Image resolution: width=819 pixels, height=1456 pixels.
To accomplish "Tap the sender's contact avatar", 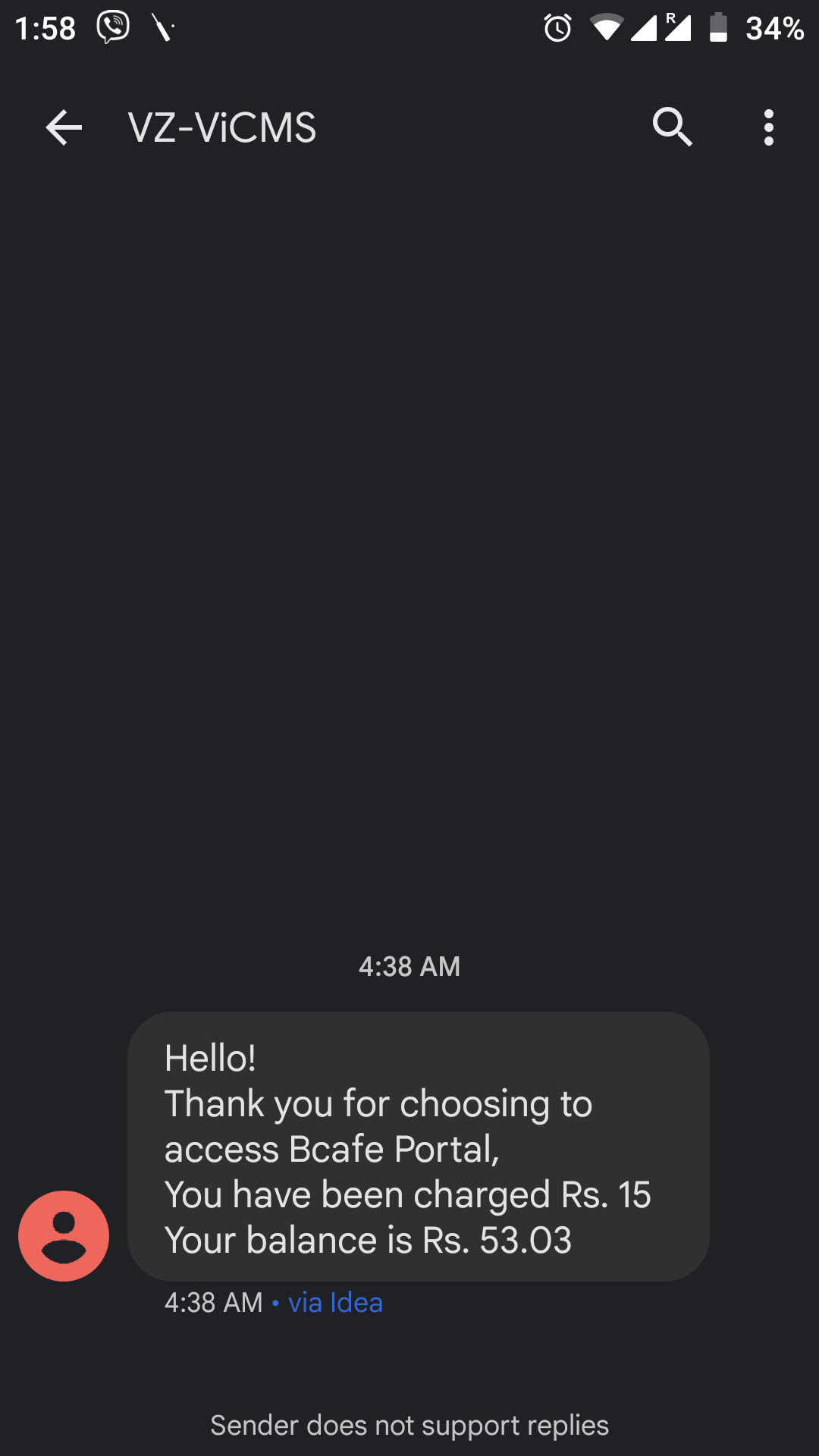I will tap(64, 1236).
